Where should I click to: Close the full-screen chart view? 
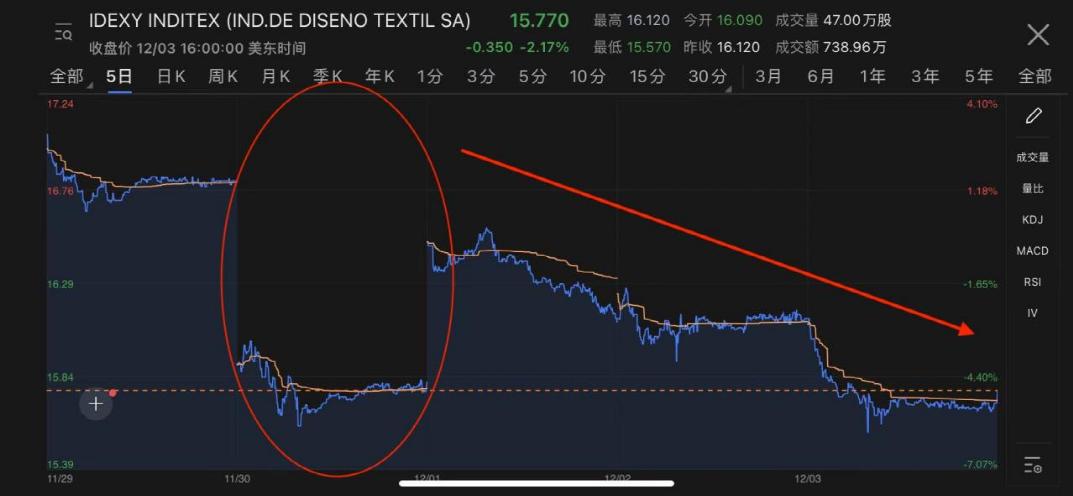(x=1038, y=36)
